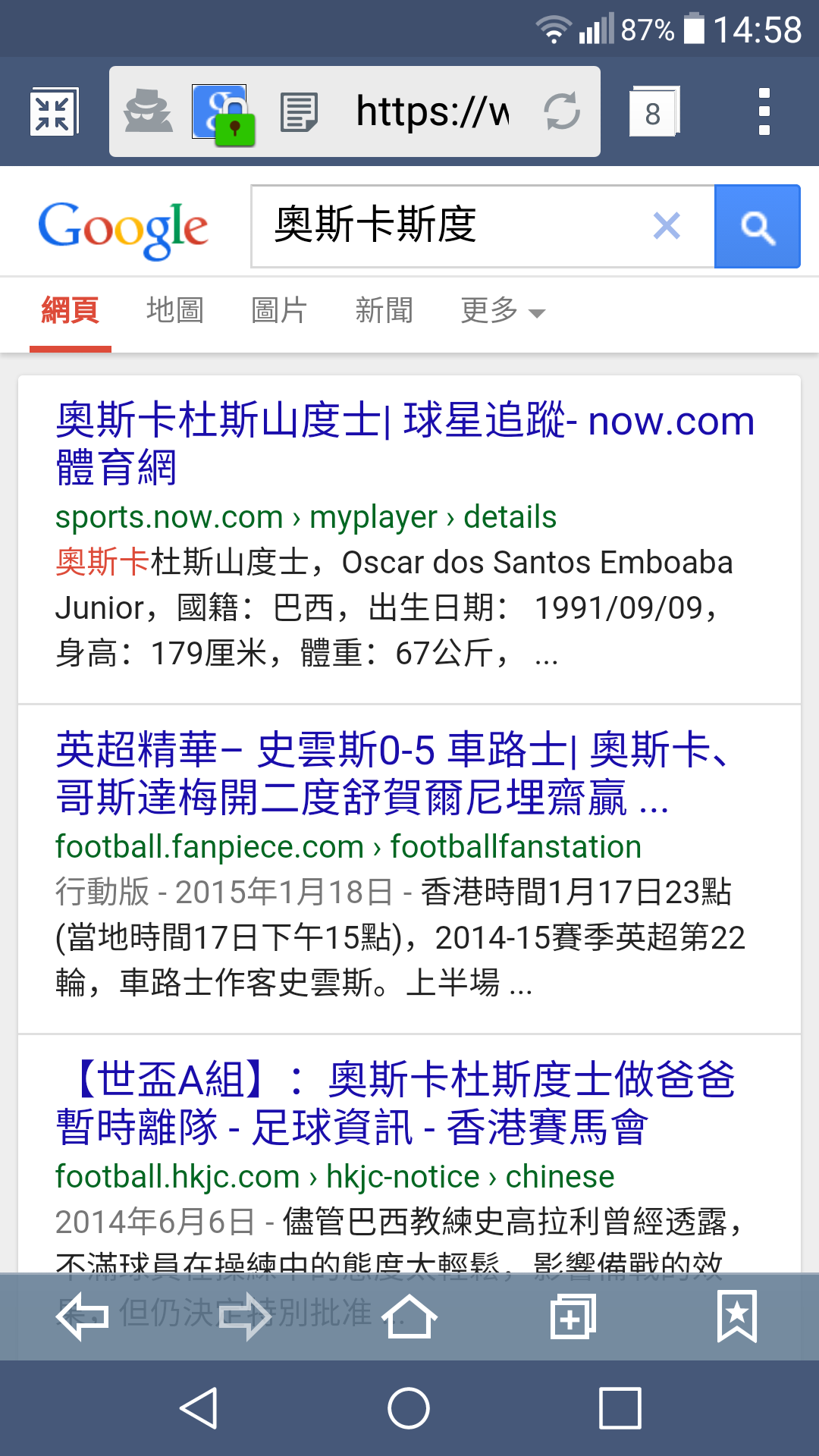Clear the search text

667,226
